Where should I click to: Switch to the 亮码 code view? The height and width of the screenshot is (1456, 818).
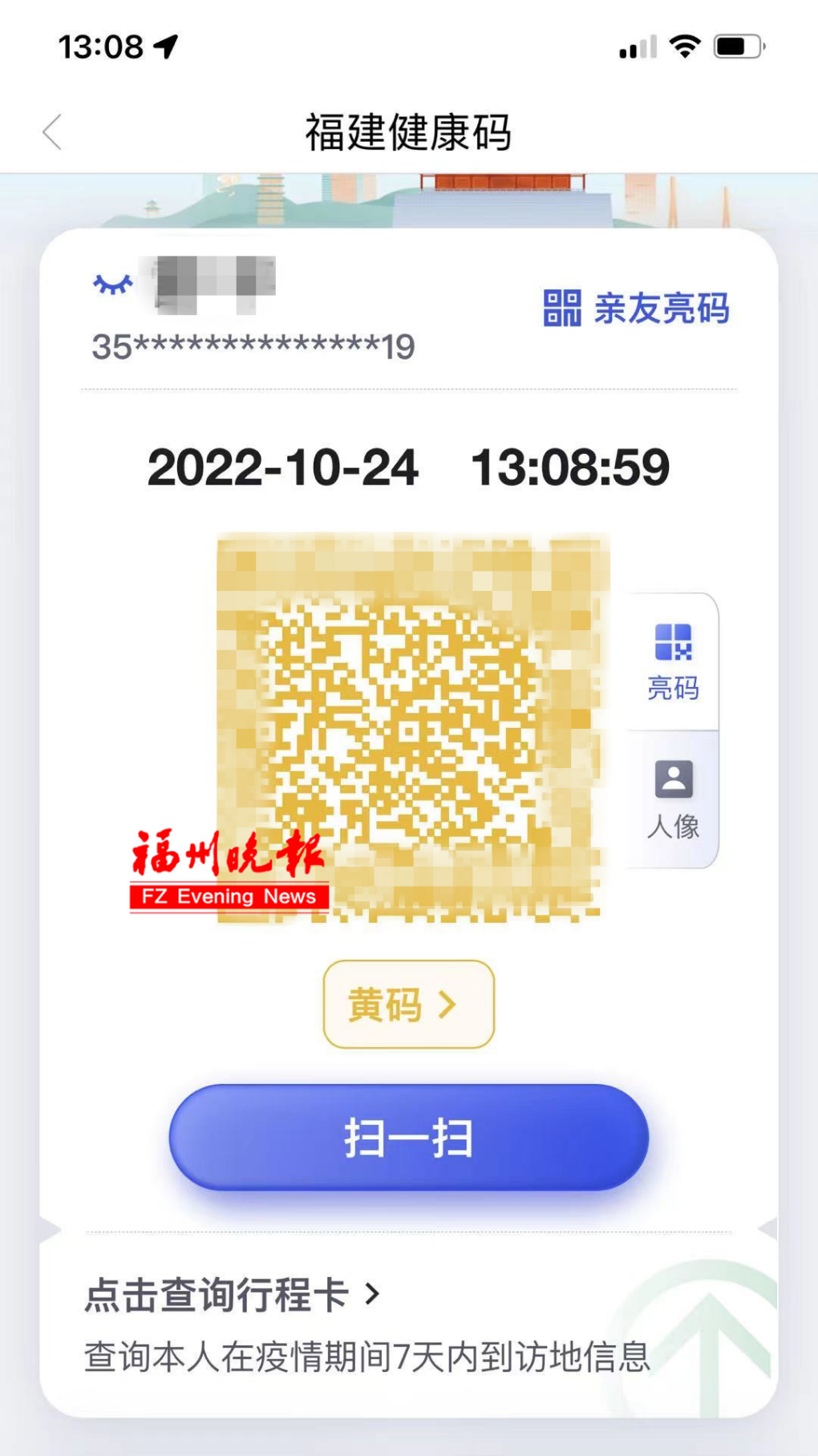[673, 662]
